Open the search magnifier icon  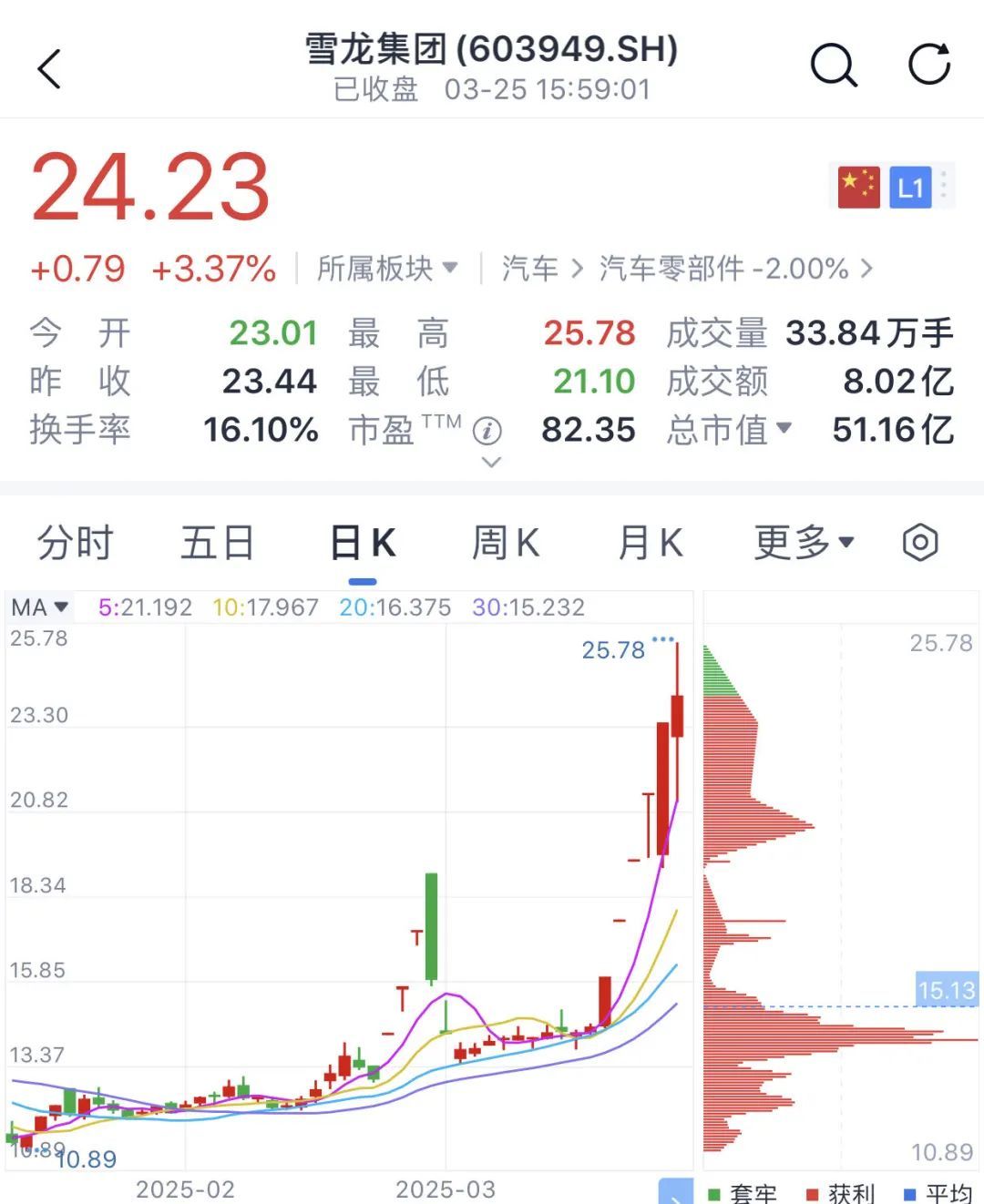(x=832, y=66)
